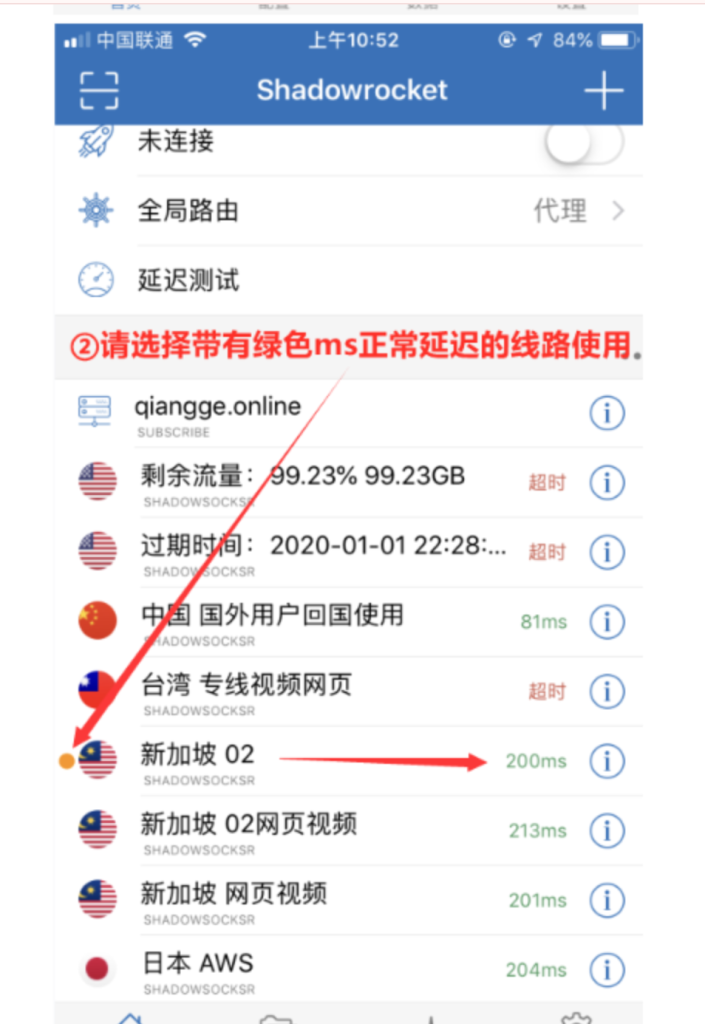The width and height of the screenshot is (705, 1024).
Task: Open info icon for 日本 AWS
Action: (606, 969)
